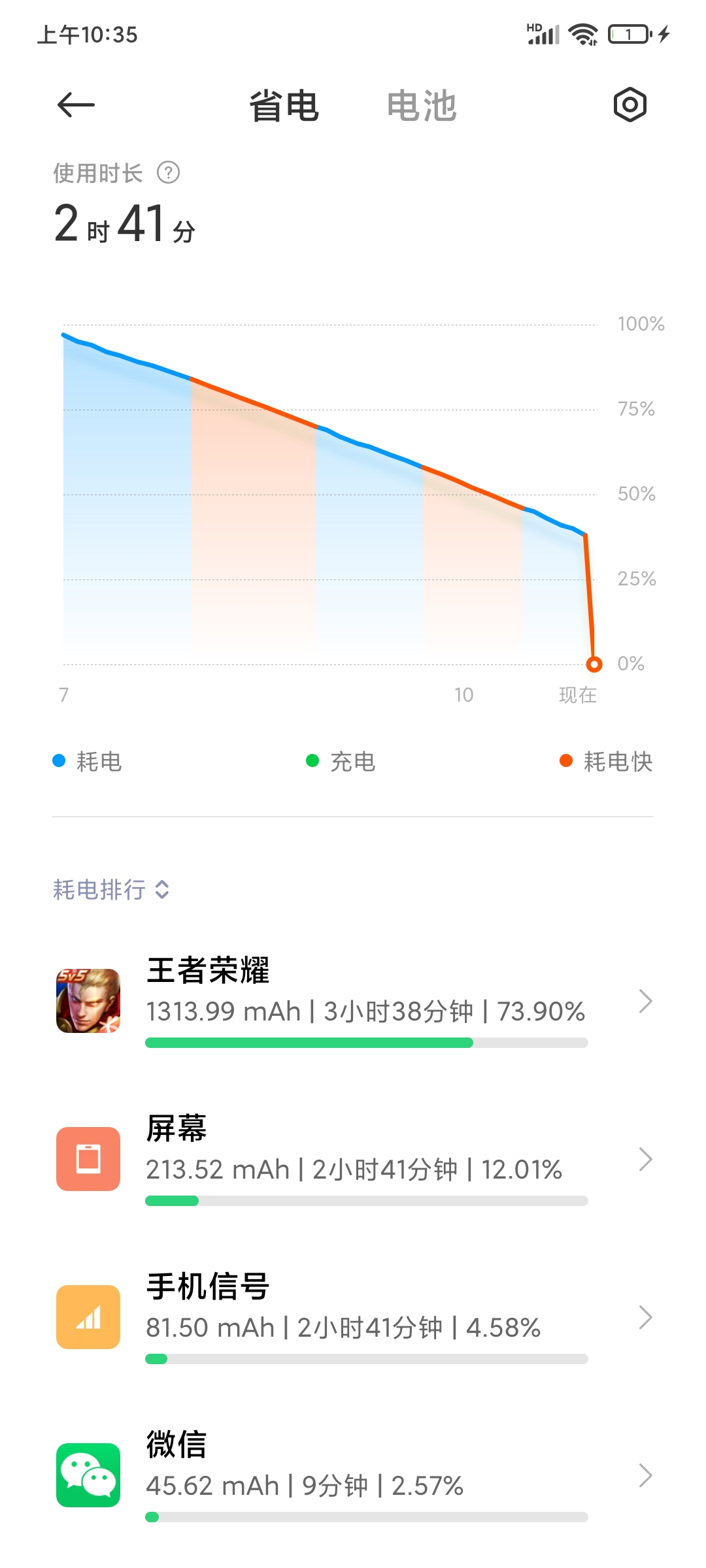Open 屏幕 power usage details
Screen dimensions: 706x1568
(353, 1159)
